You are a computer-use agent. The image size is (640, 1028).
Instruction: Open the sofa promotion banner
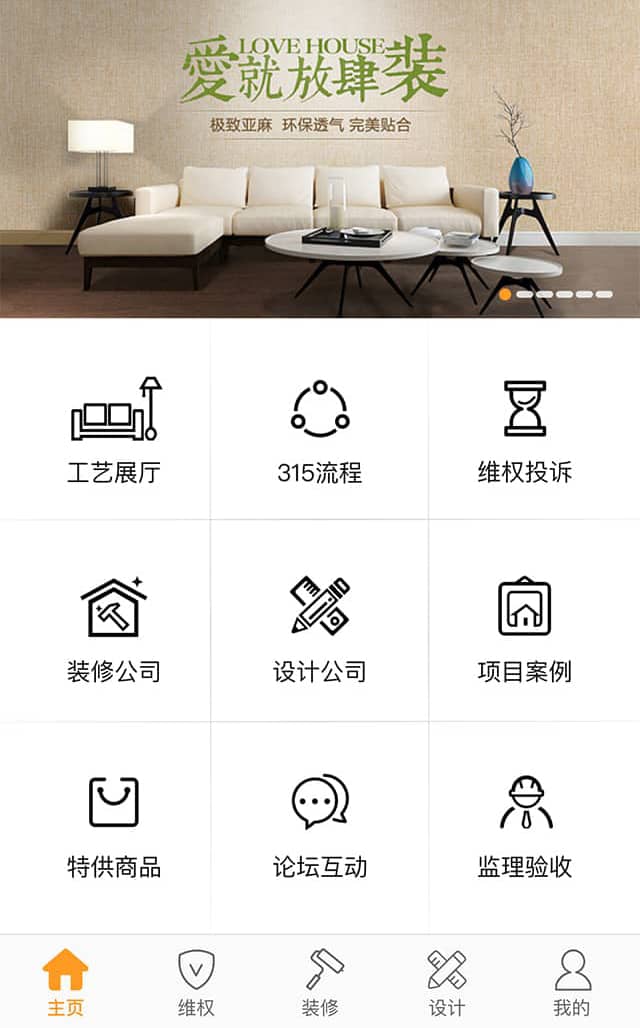[320, 160]
